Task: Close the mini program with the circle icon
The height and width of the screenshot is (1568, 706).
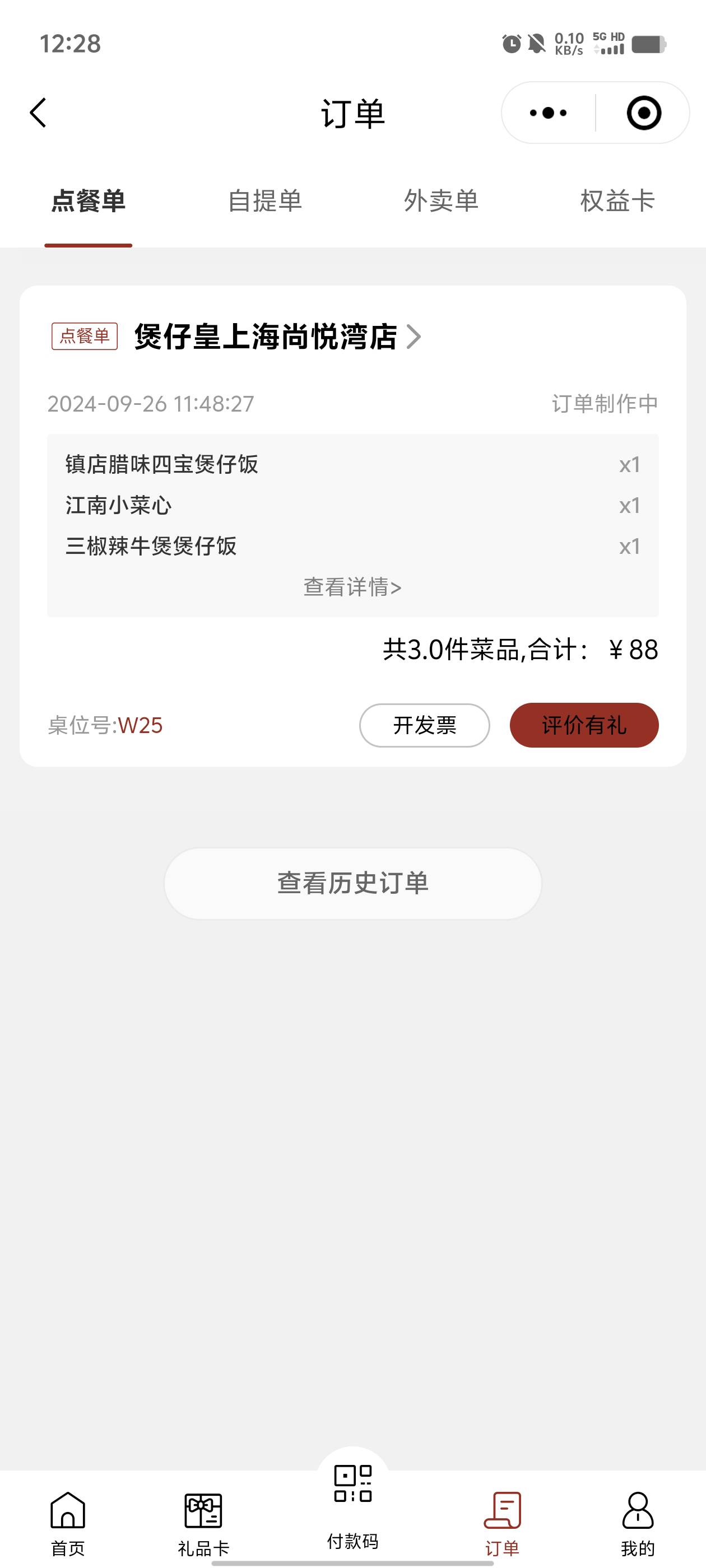Action: (x=644, y=113)
